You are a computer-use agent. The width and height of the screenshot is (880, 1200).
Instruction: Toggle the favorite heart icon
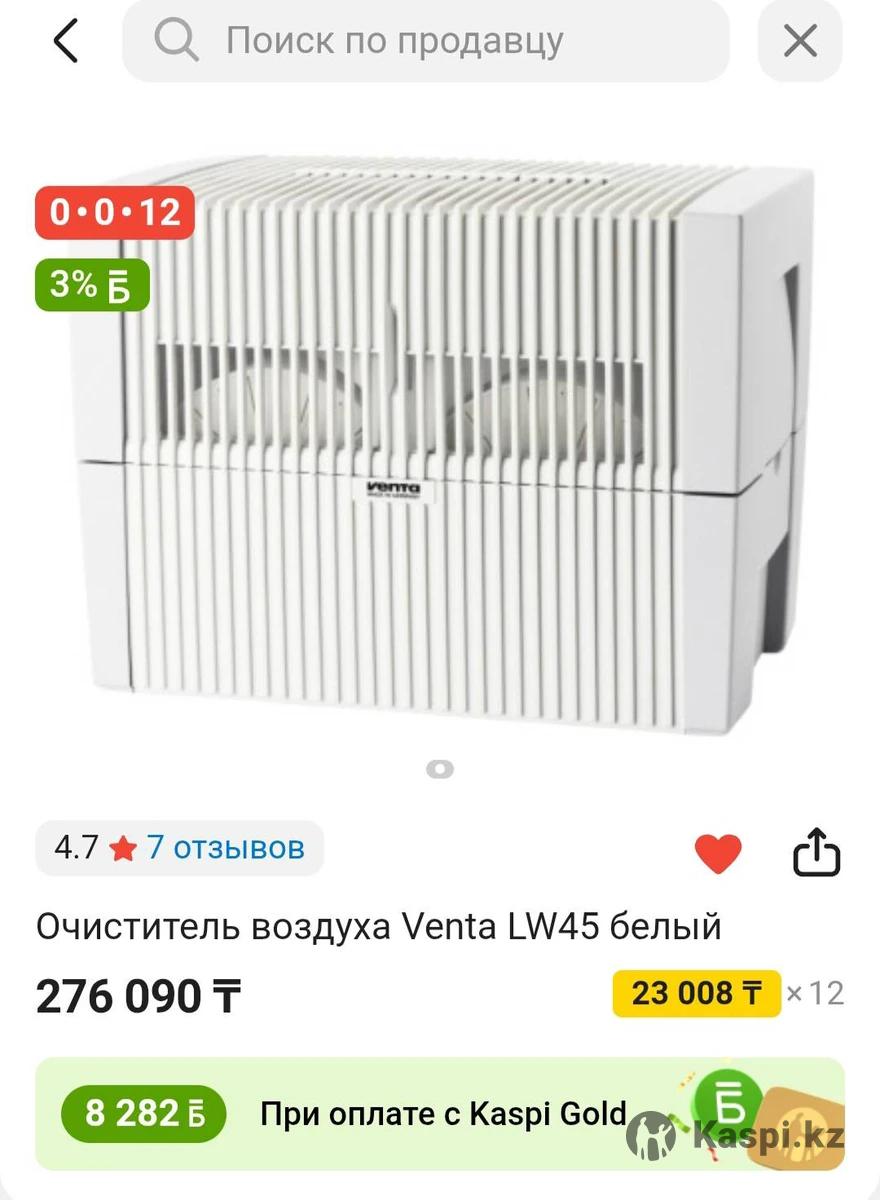[x=718, y=854]
